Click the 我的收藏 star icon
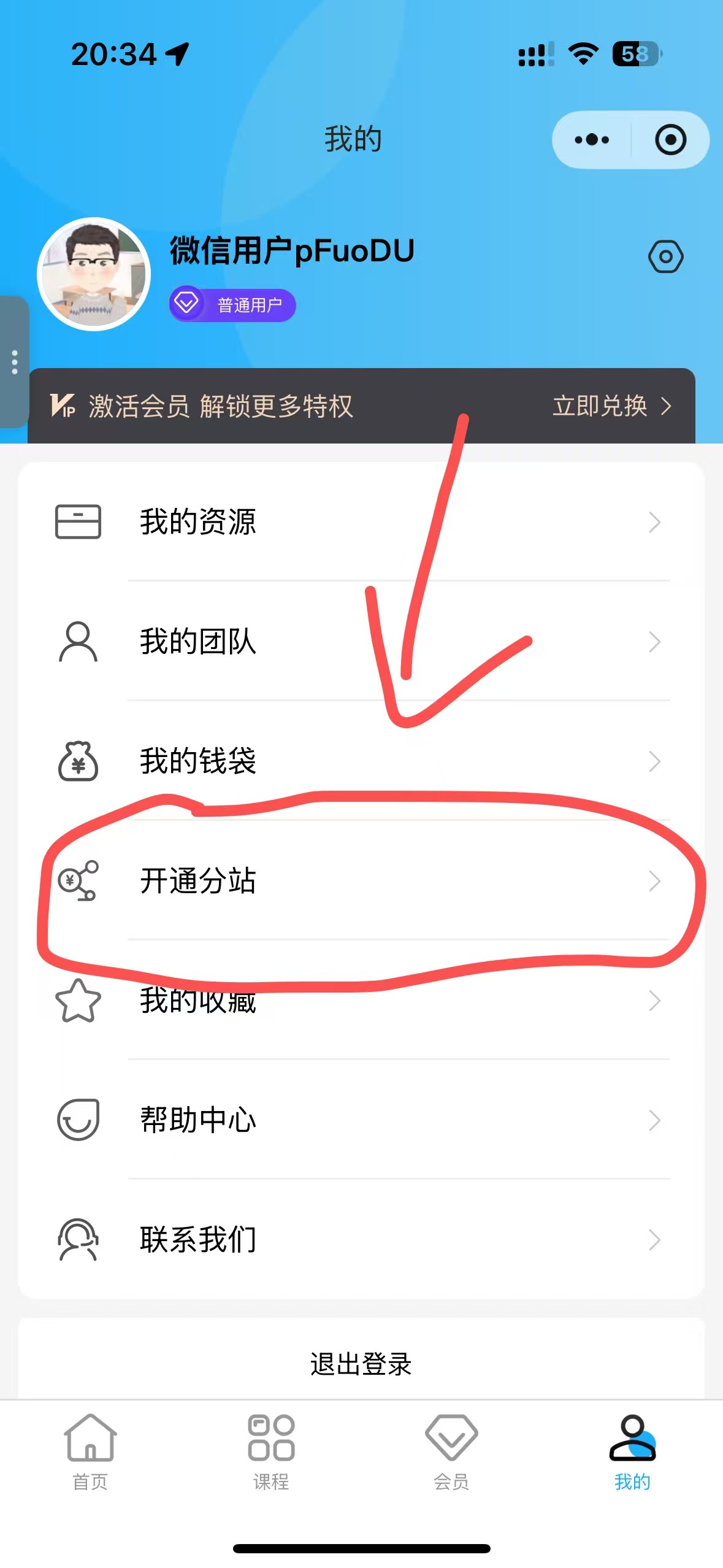 77,1000
